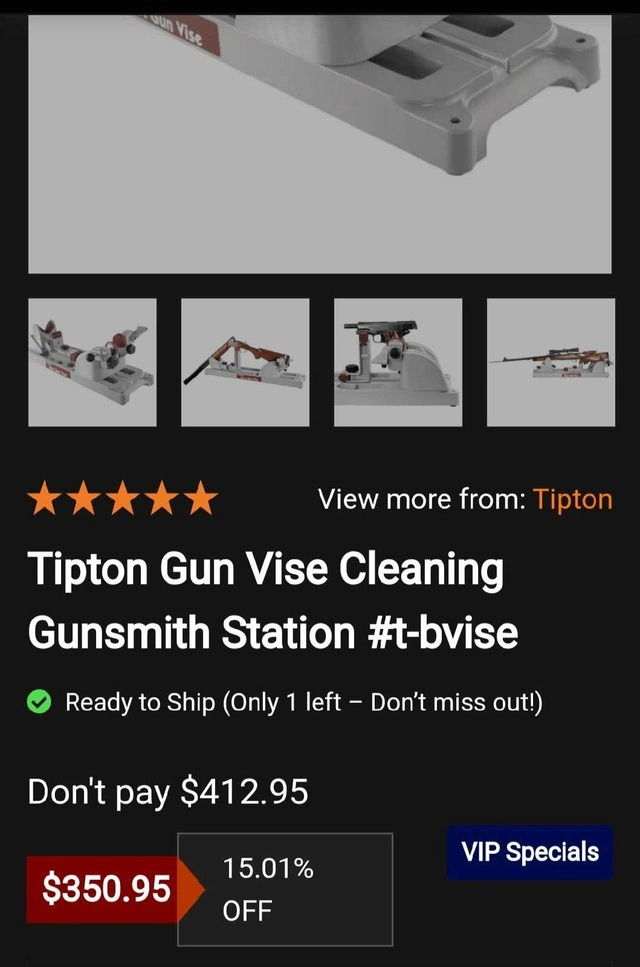Enlarge the main Gun Vise product image
The width and height of the screenshot is (640, 967).
(x=320, y=140)
